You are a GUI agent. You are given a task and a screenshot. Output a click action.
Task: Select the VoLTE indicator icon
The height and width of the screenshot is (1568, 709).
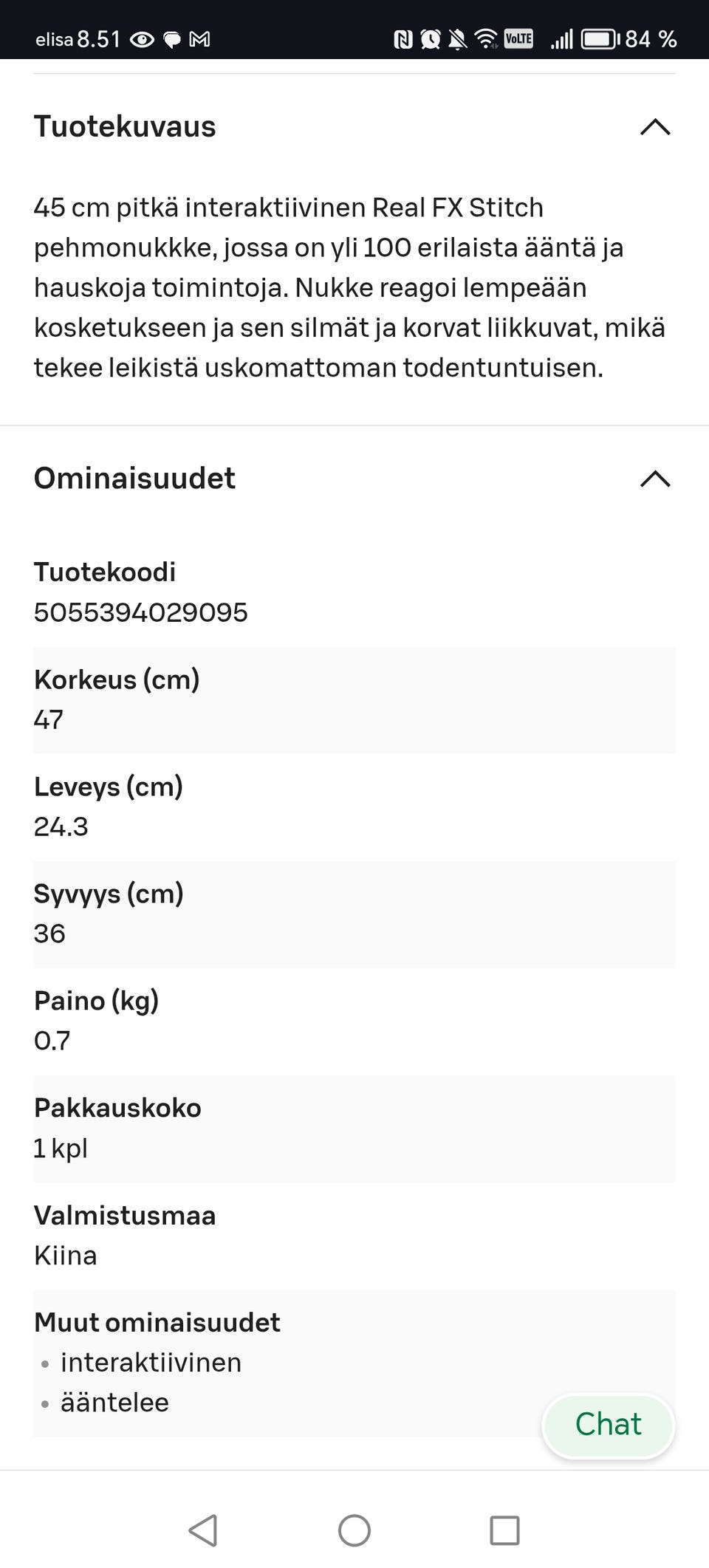(518, 38)
